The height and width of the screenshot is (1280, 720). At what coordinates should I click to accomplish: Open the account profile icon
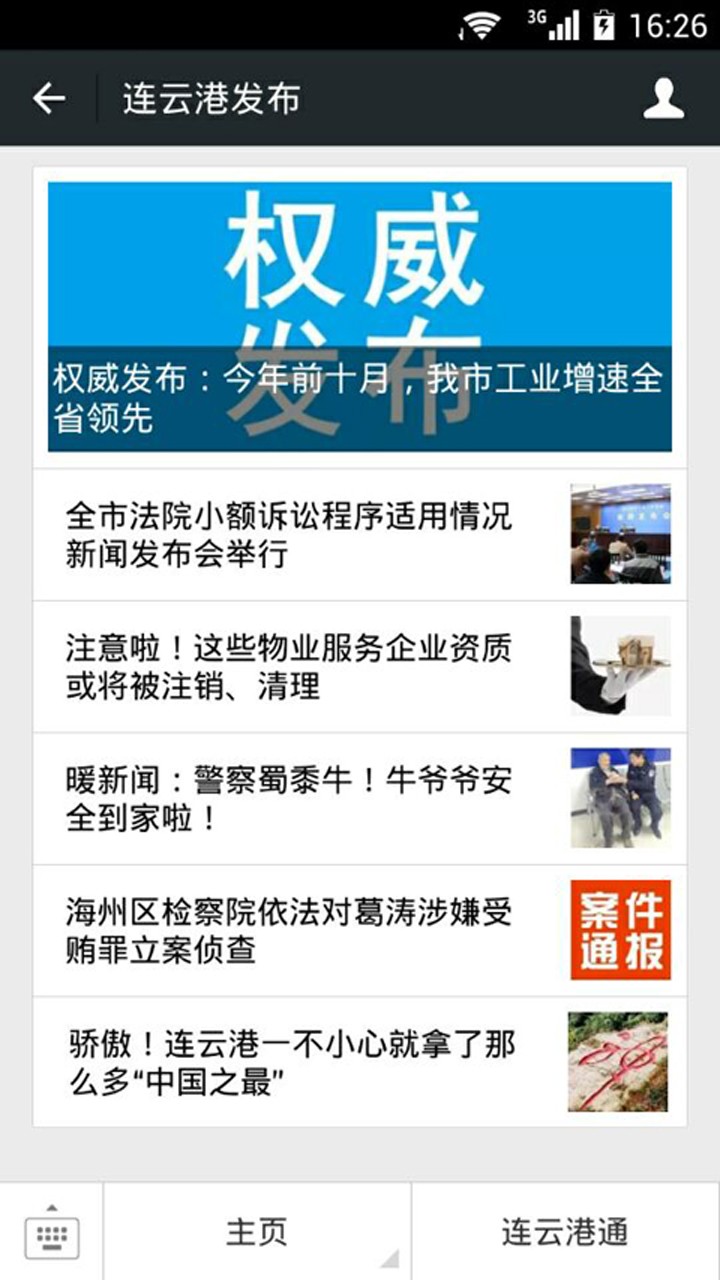click(x=663, y=99)
